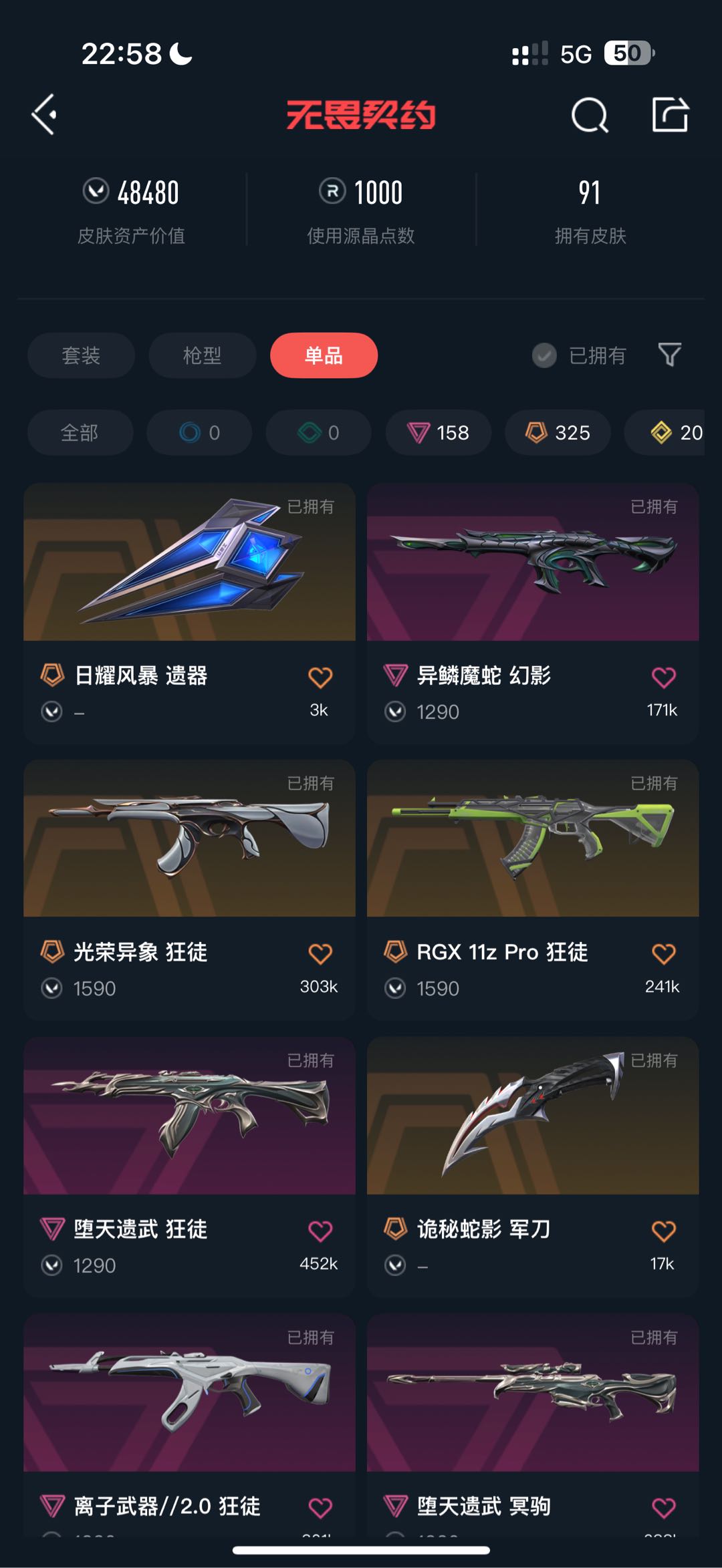Open the 离子武器//2.0 狂徒 skin card
This screenshot has width=722, height=1568.
[189, 1393]
